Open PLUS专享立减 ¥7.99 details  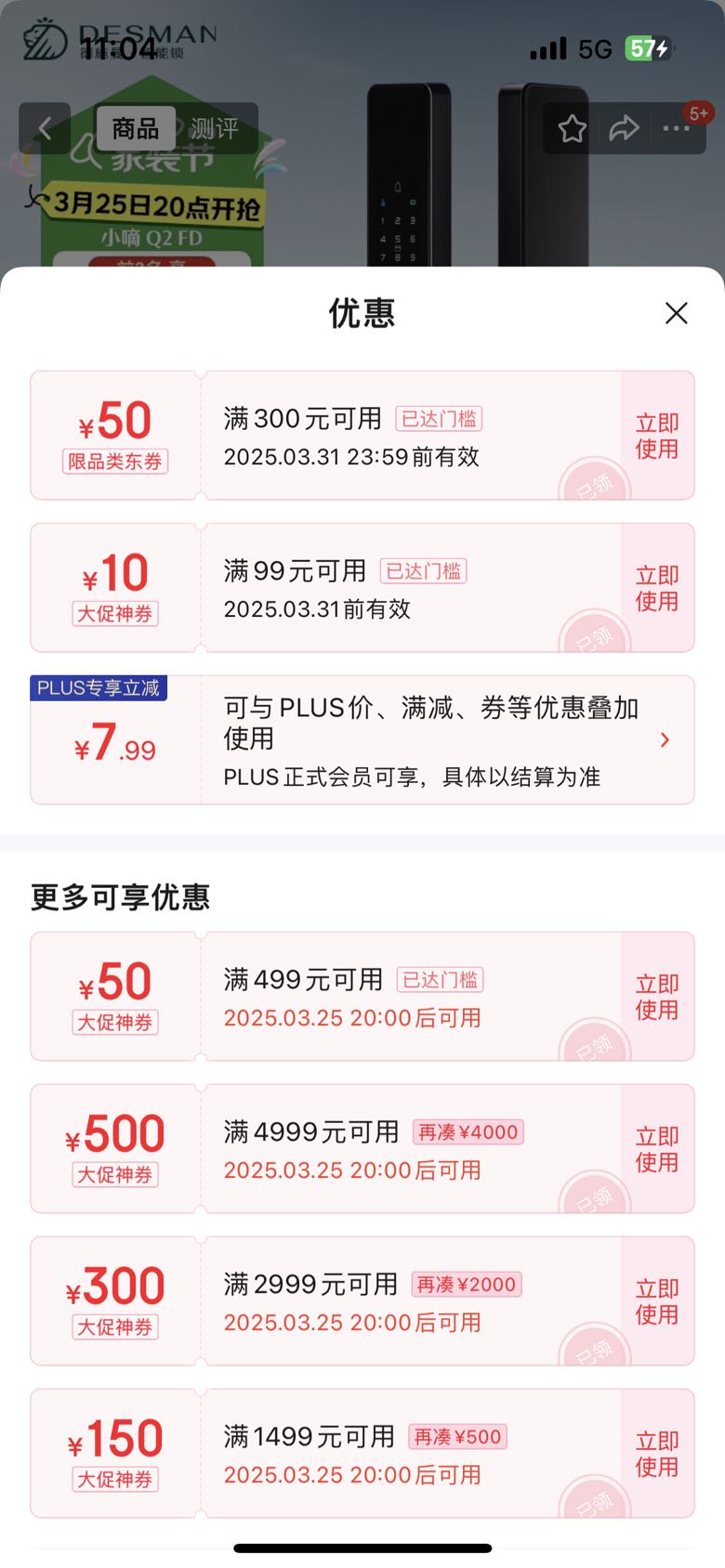(x=664, y=739)
